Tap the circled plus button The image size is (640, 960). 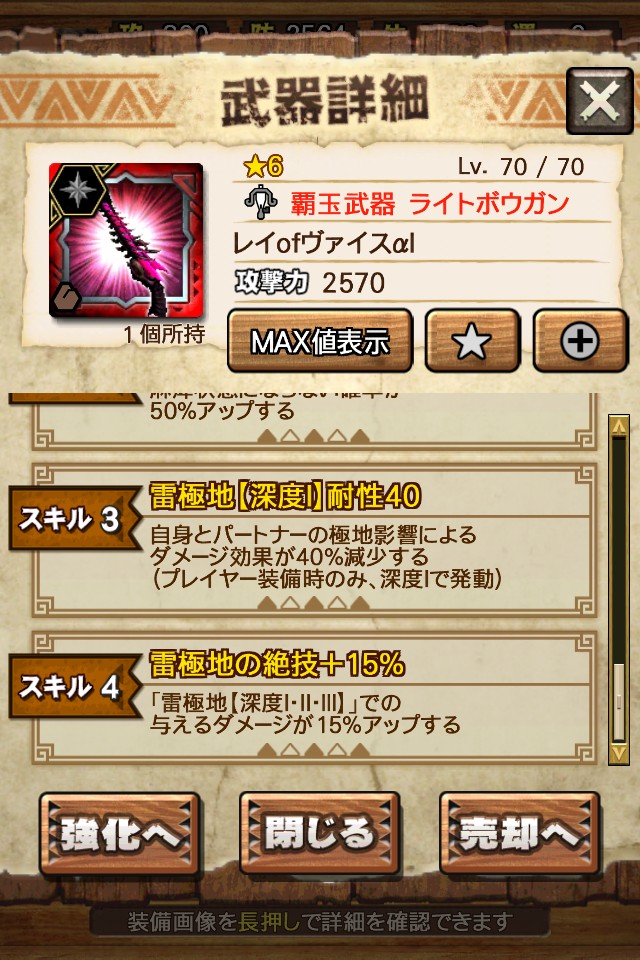(x=579, y=342)
